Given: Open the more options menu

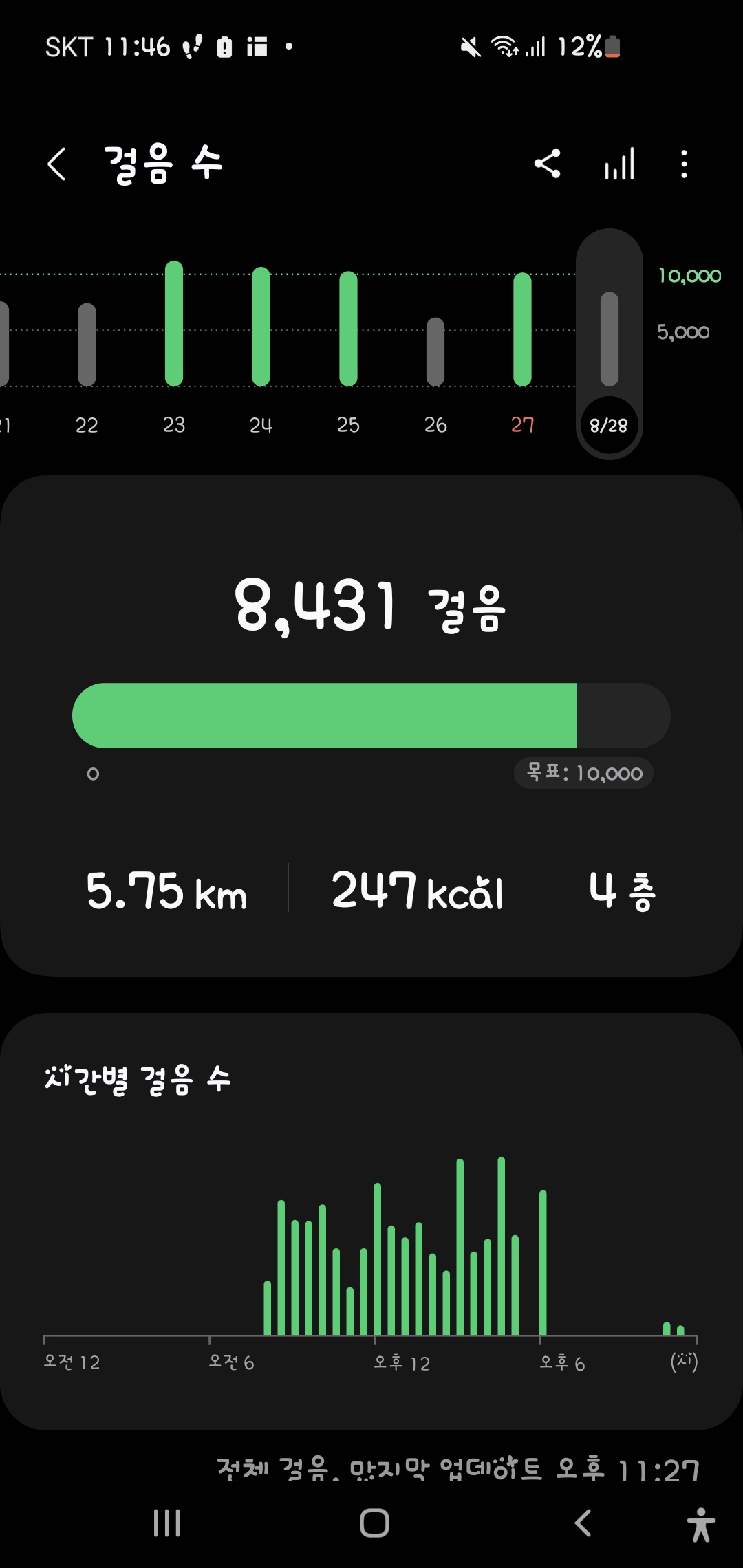Looking at the screenshot, I should tap(683, 164).
